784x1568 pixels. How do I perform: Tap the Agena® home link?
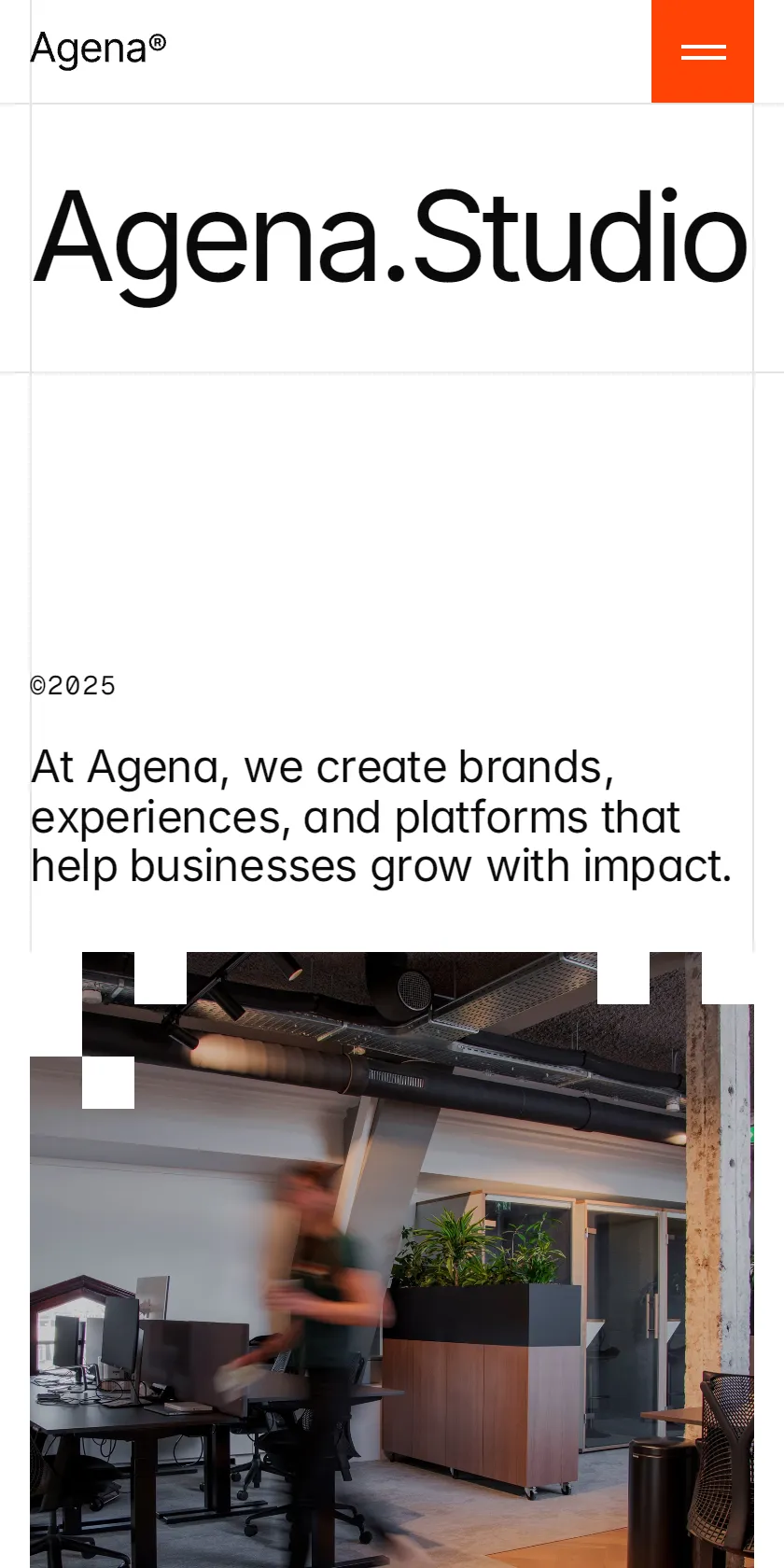[x=98, y=49]
